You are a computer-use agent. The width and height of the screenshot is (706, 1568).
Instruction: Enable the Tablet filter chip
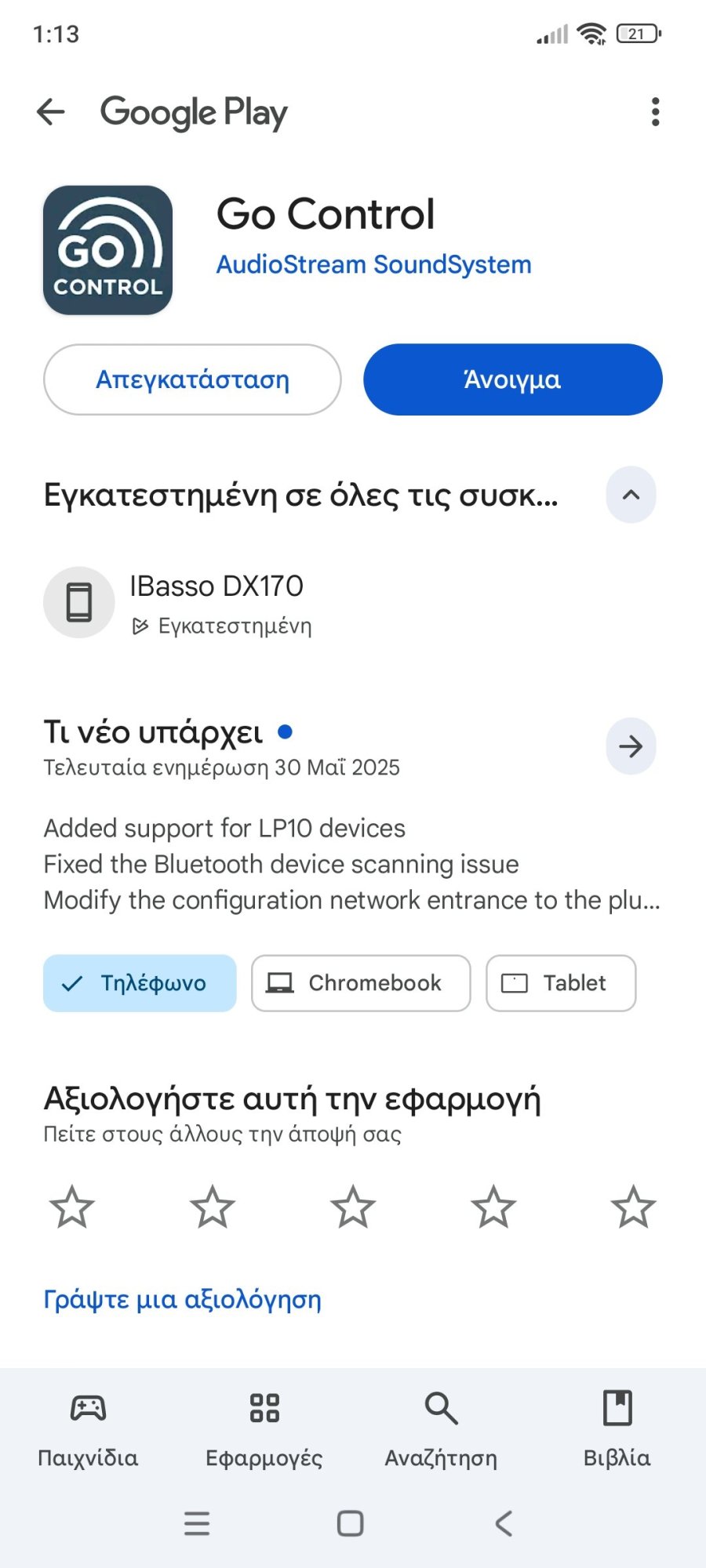[x=561, y=982]
